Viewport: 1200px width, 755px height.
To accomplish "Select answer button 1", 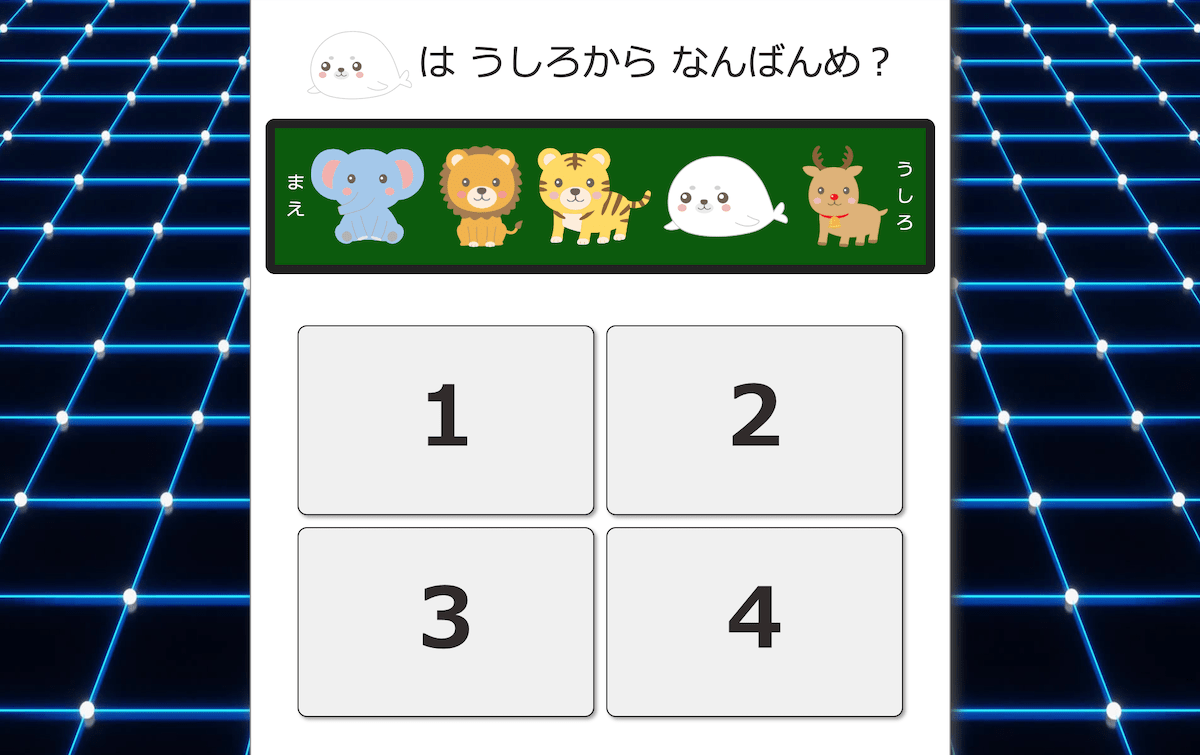I will 446,420.
